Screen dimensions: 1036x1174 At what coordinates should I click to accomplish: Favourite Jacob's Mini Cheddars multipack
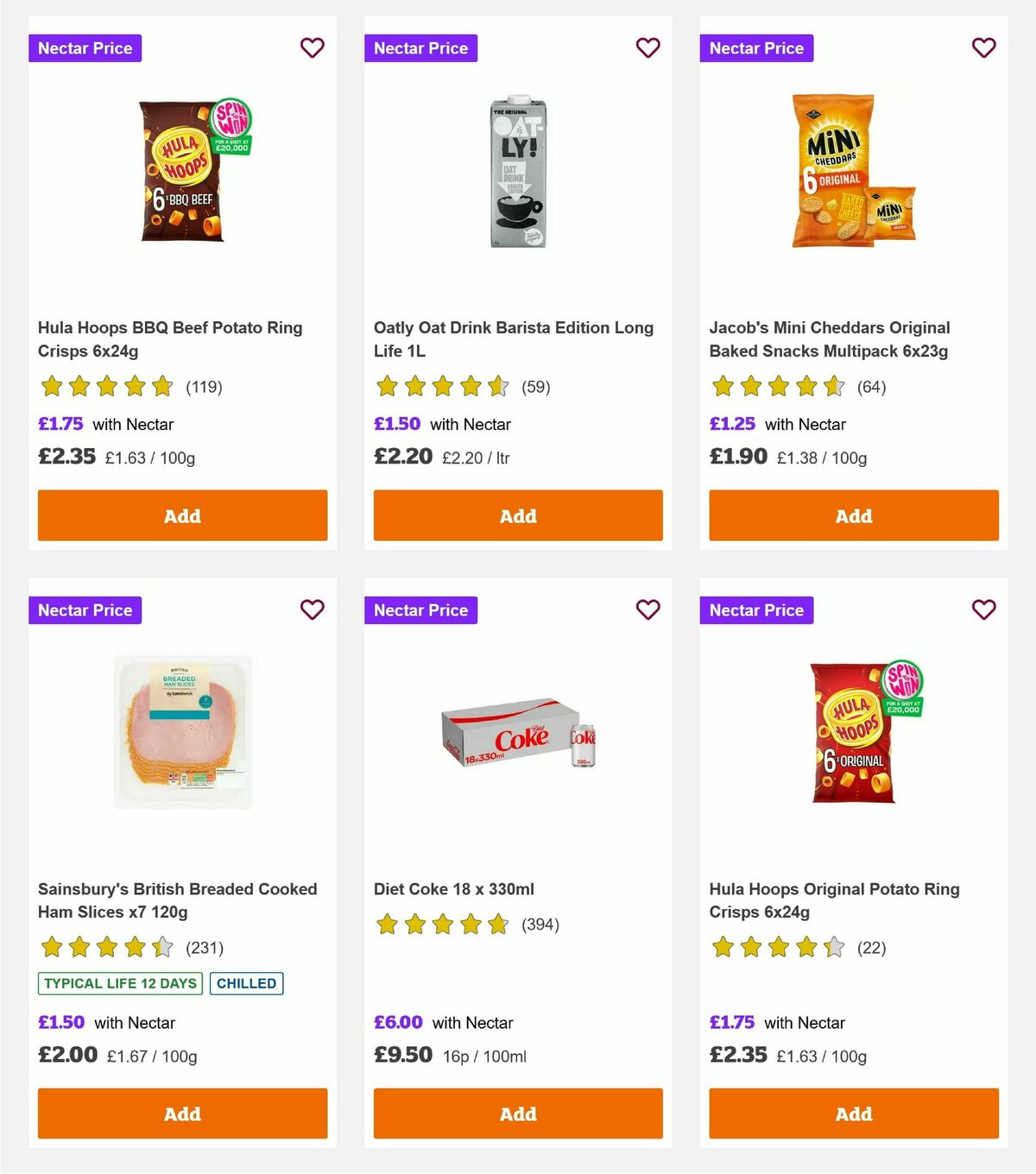pos(983,48)
